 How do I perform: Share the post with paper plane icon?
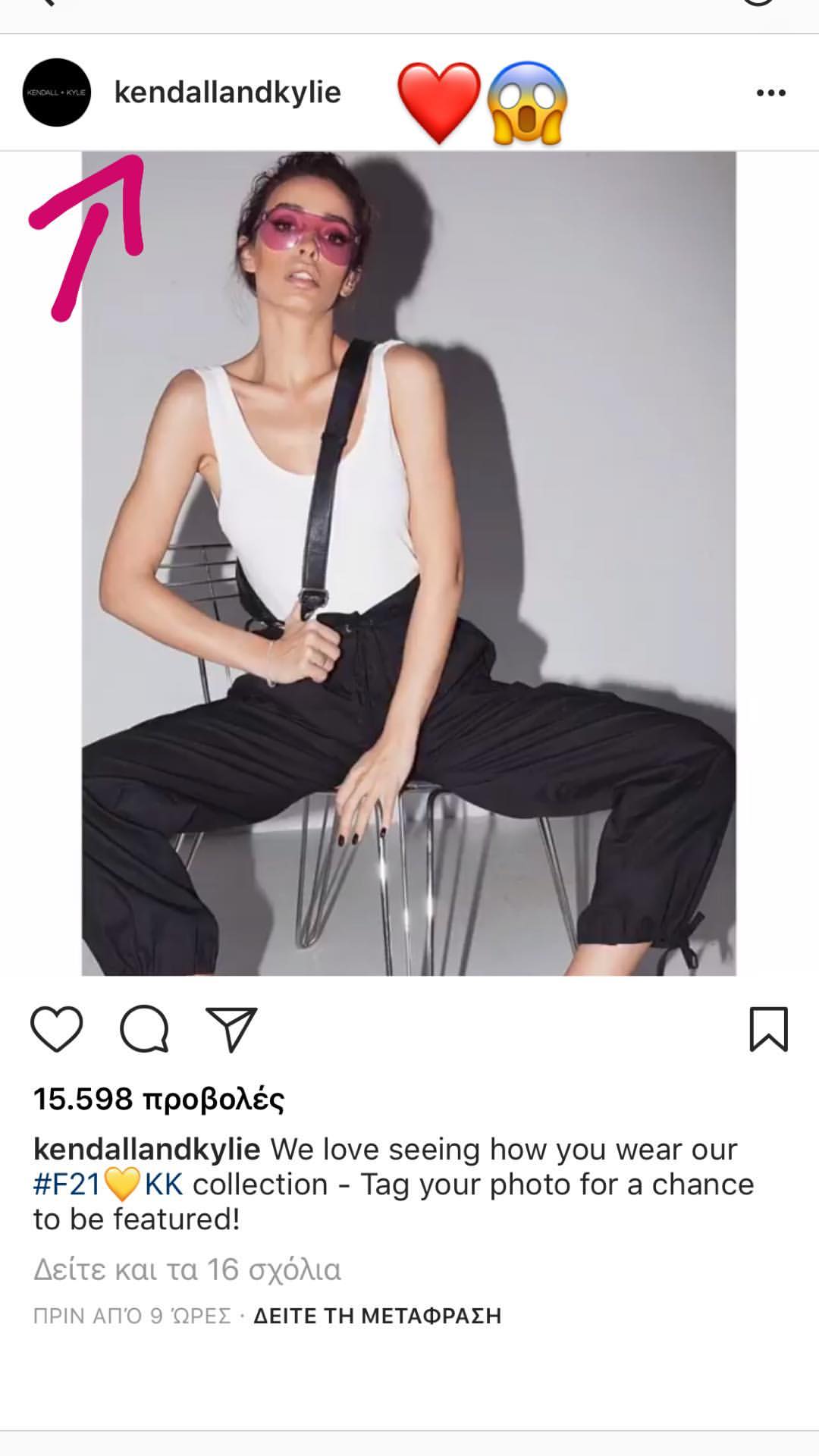(x=232, y=1029)
